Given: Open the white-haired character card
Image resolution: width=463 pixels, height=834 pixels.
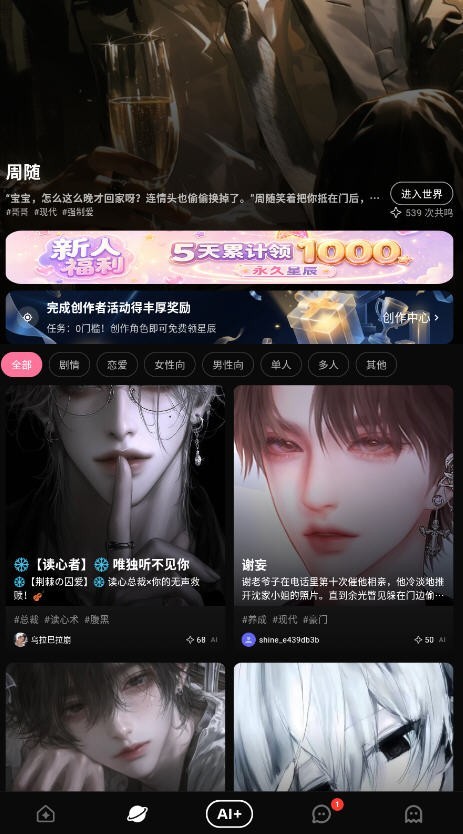Looking at the screenshot, I should coord(343,727).
